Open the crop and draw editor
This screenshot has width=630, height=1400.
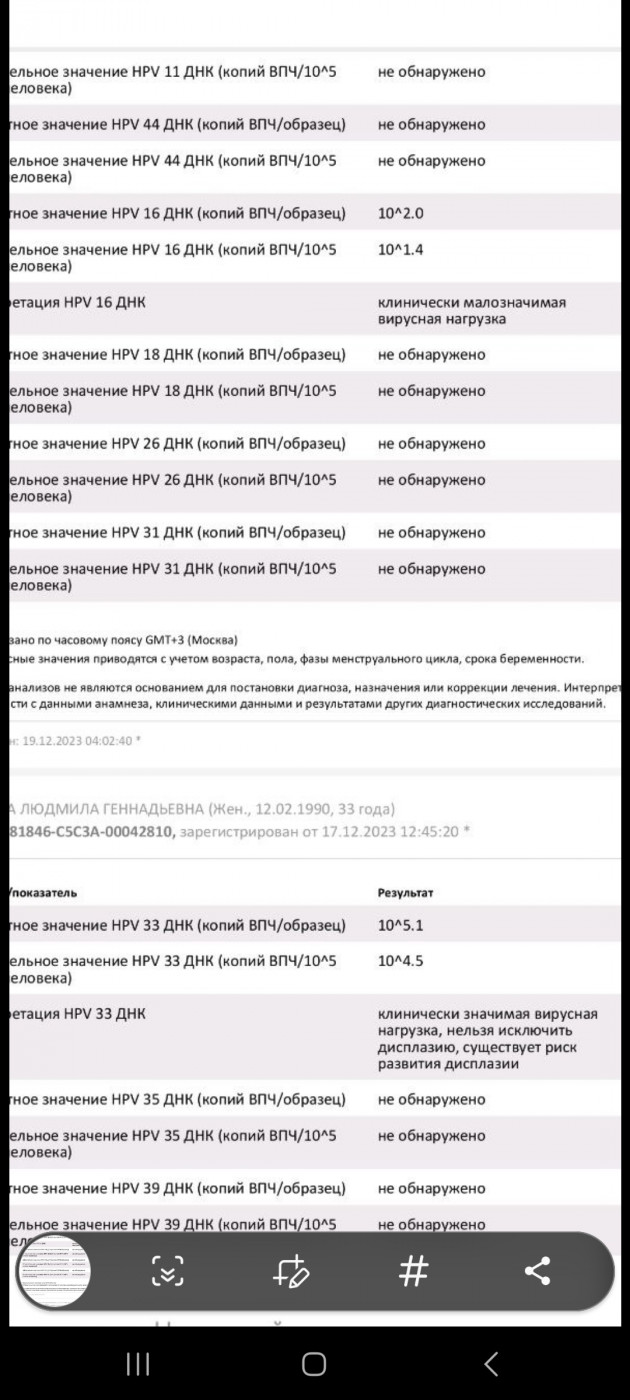pyautogui.click(x=291, y=1271)
